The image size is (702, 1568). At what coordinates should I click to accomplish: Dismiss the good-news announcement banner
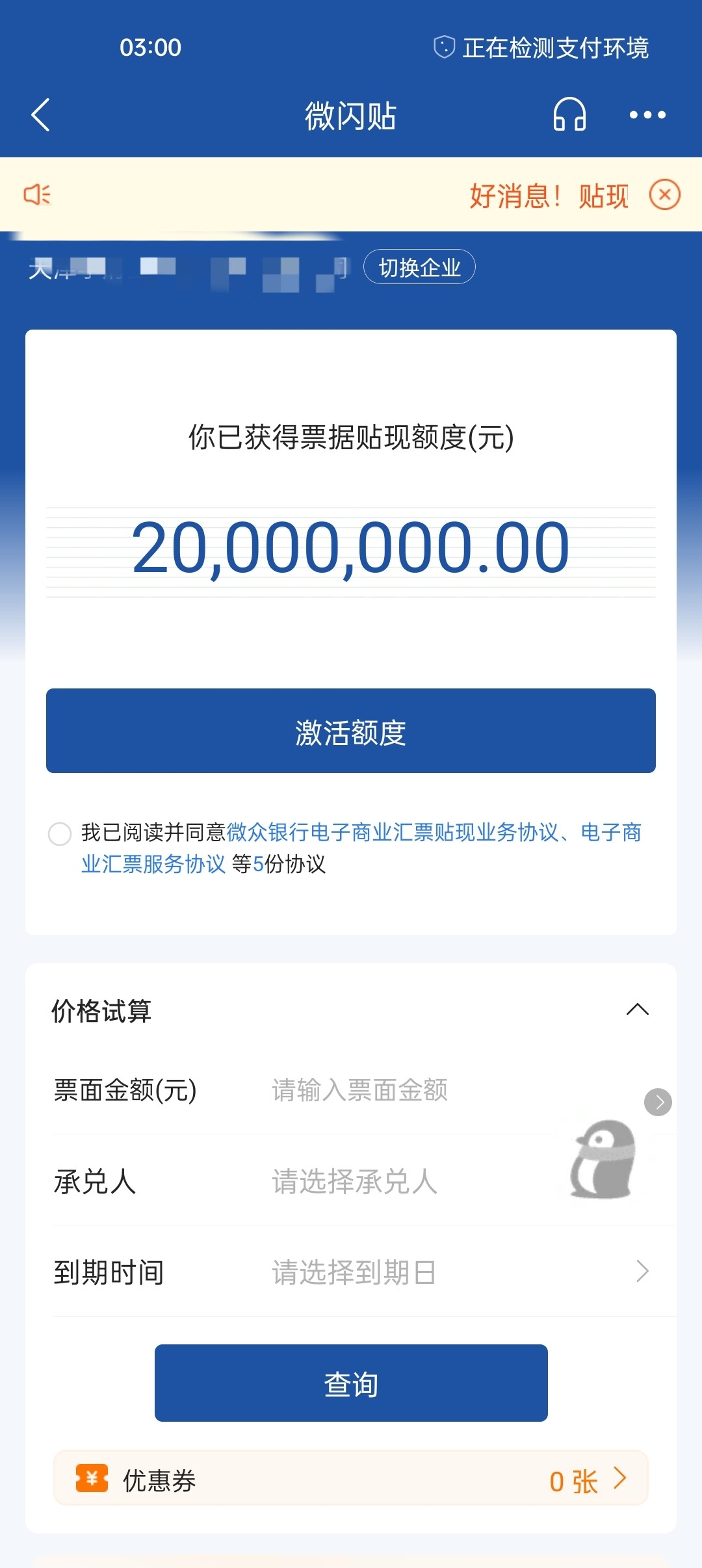664,194
